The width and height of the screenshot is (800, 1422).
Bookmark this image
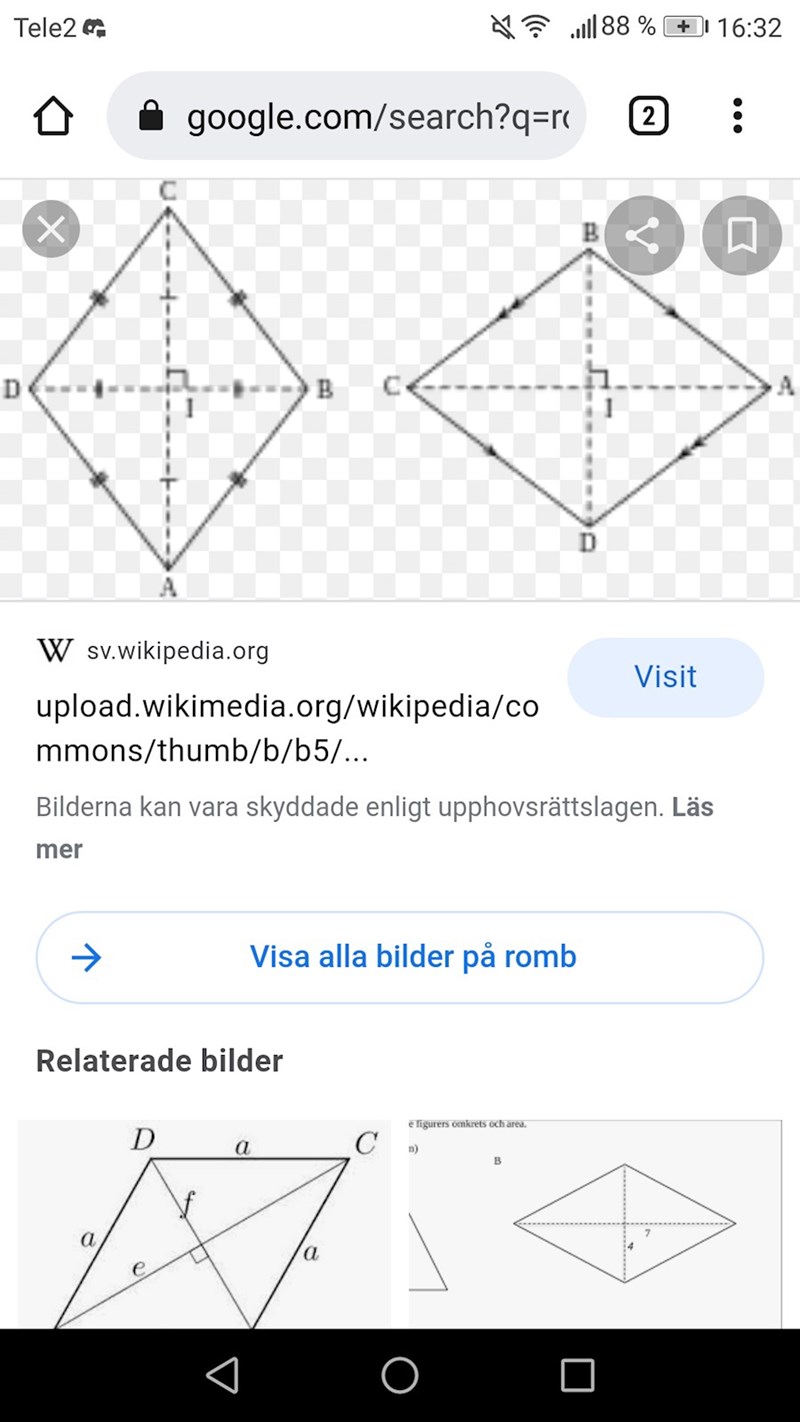tap(741, 236)
